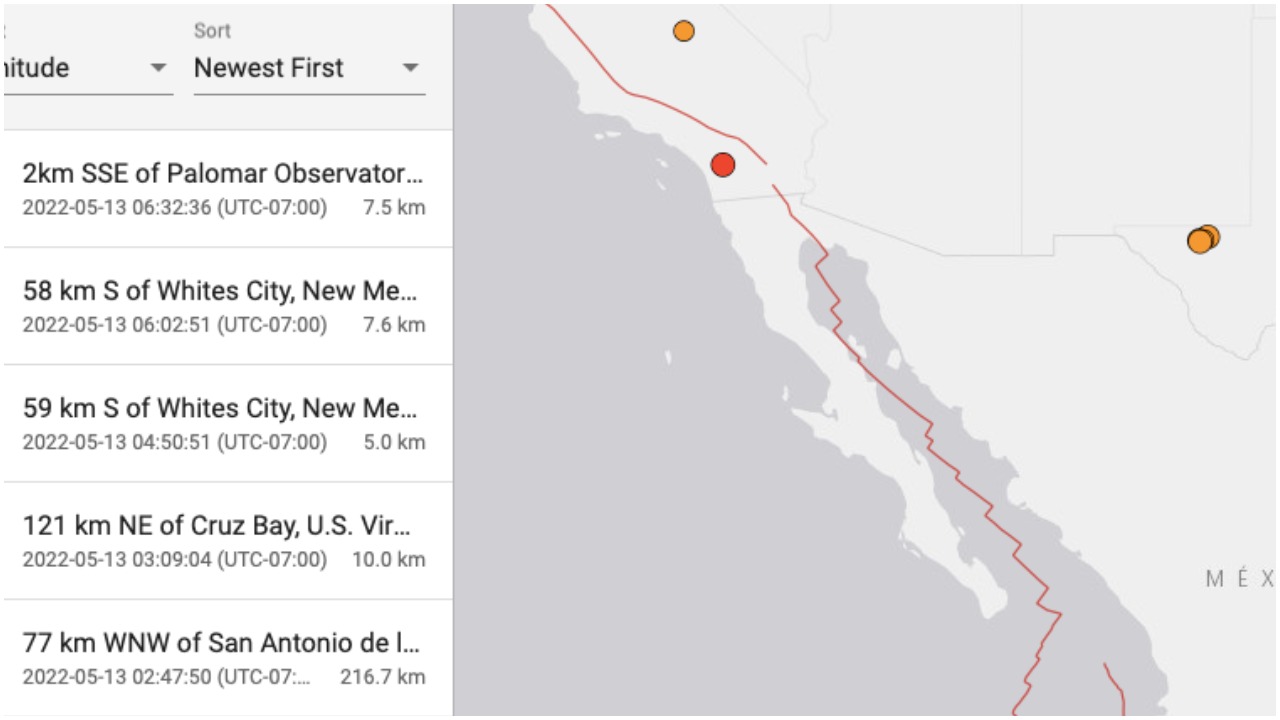The width and height of the screenshot is (1280, 720).
Task: View the 59 km S of Whites City quake
Action: (x=224, y=423)
